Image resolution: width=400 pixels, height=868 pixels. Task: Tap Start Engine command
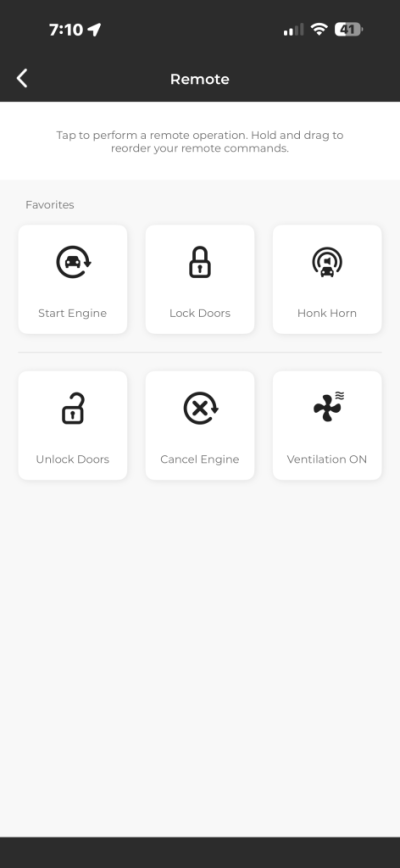coord(72,279)
